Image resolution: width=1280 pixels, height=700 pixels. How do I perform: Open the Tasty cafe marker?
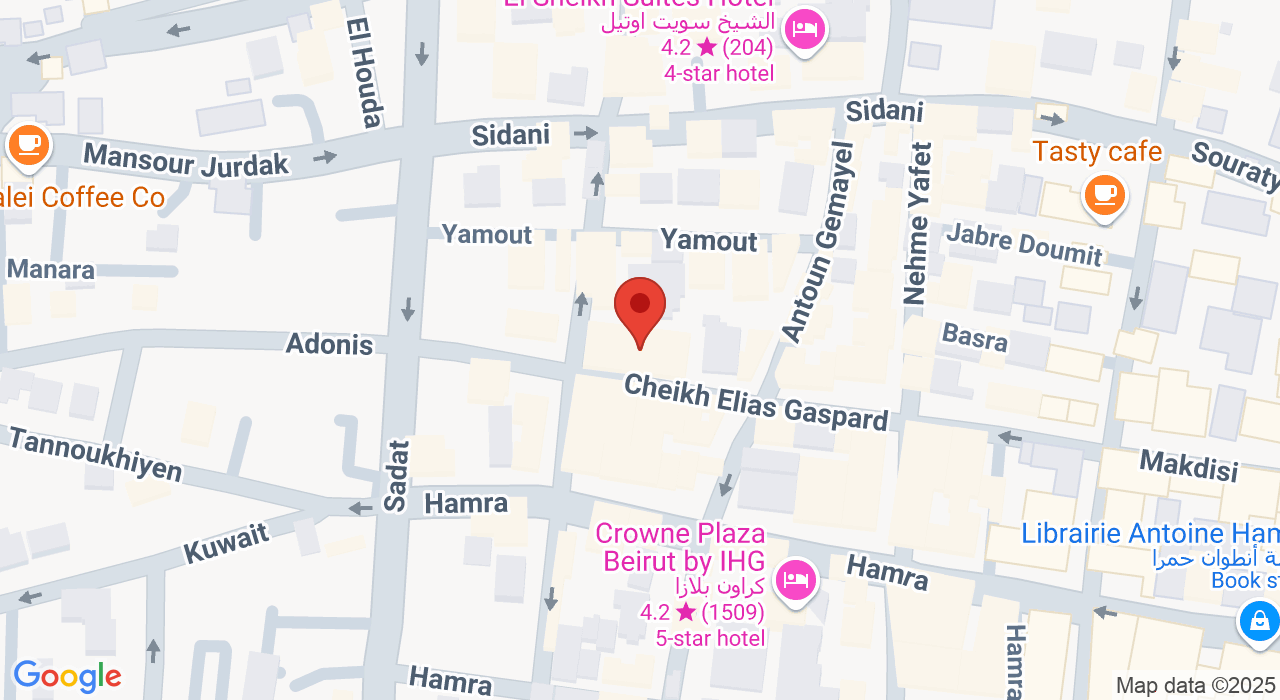[x=1103, y=193]
